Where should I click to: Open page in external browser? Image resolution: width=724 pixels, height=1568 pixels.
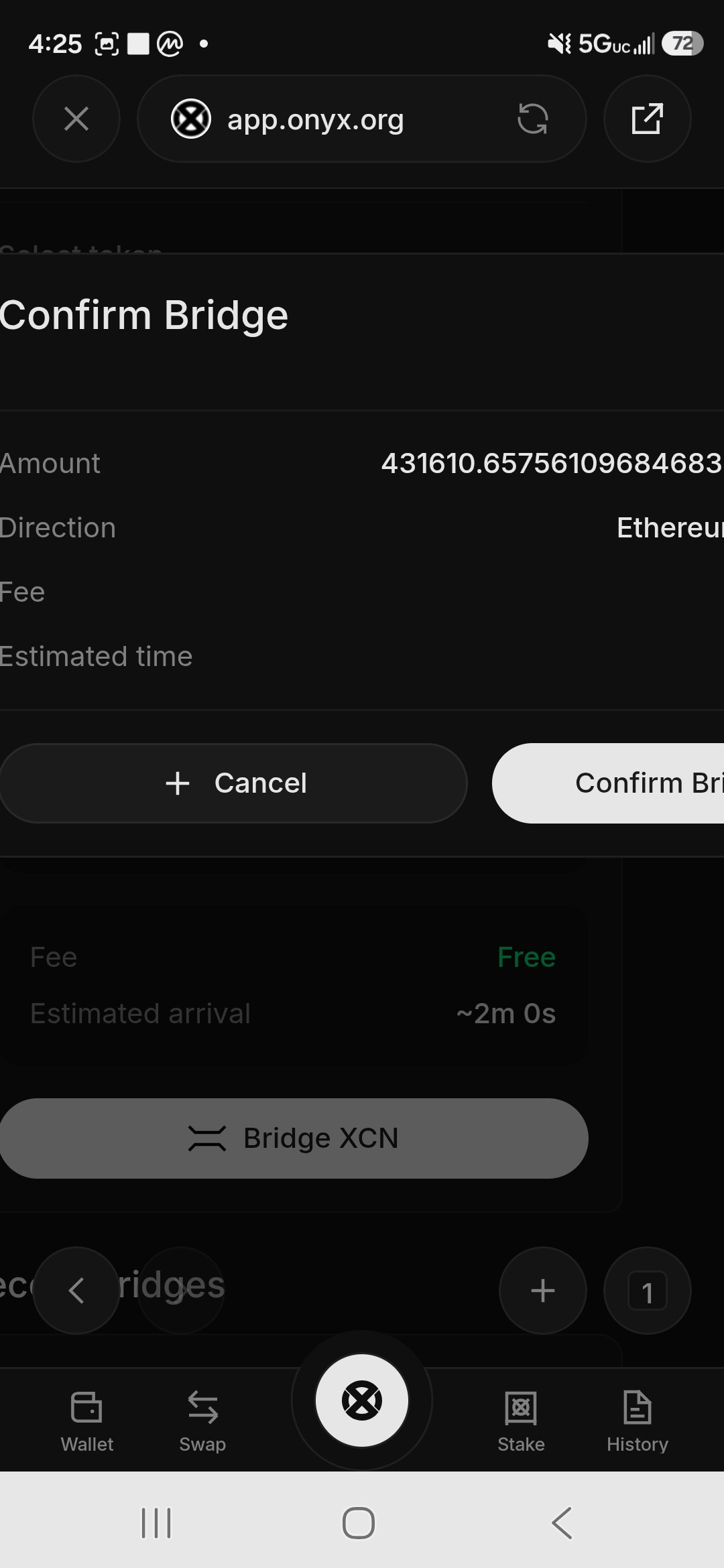pyautogui.click(x=647, y=119)
